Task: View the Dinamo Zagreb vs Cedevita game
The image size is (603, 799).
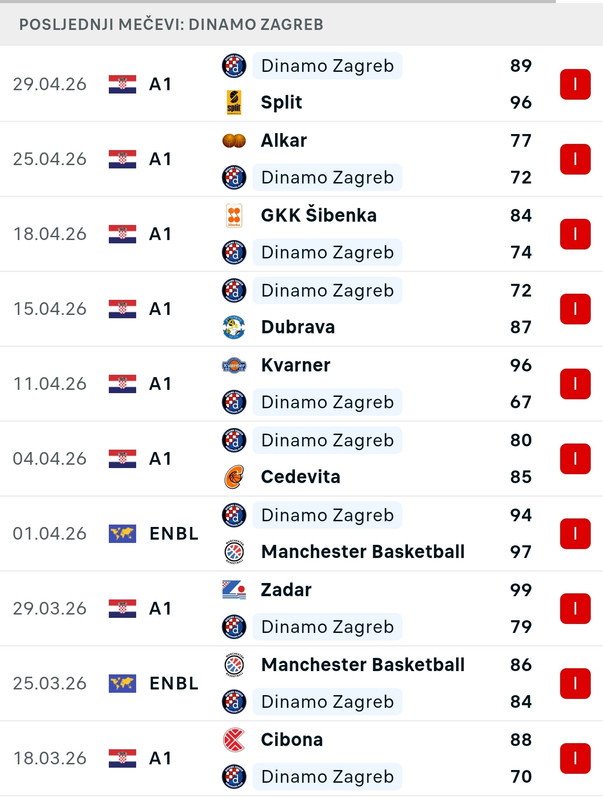Action: click(300, 459)
